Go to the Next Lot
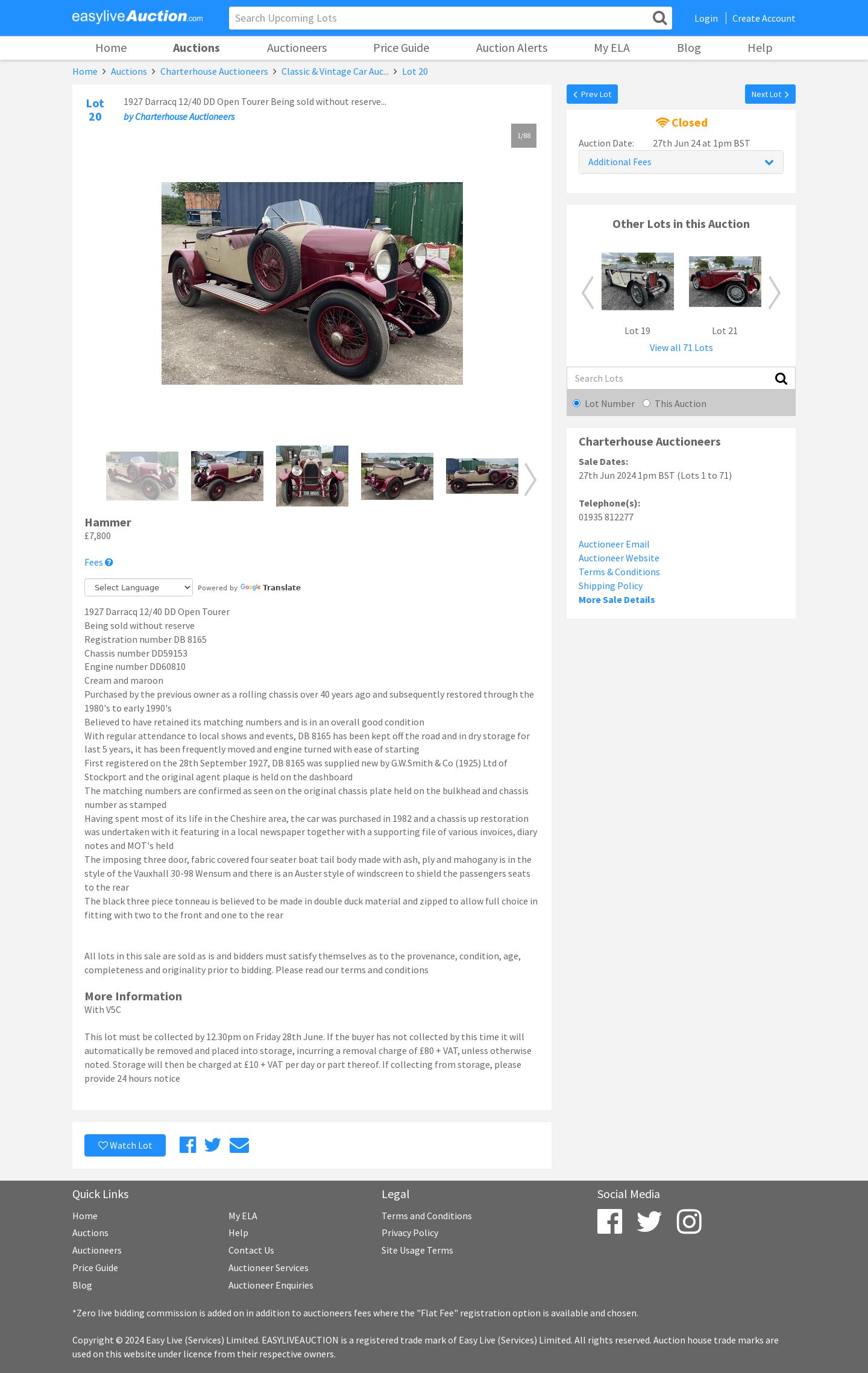The height and width of the screenshot is (1373, 868). click(x=770, y=94)
